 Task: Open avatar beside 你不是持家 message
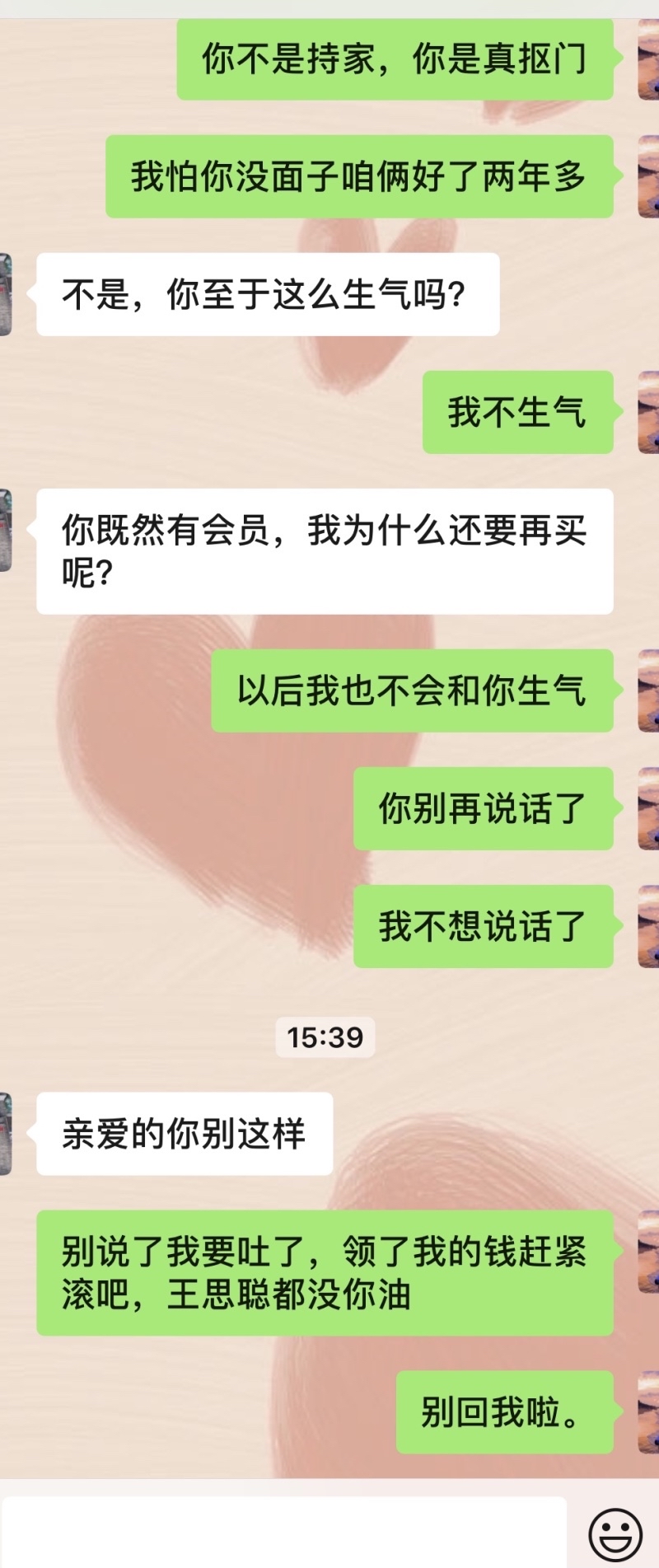(649, 59)
